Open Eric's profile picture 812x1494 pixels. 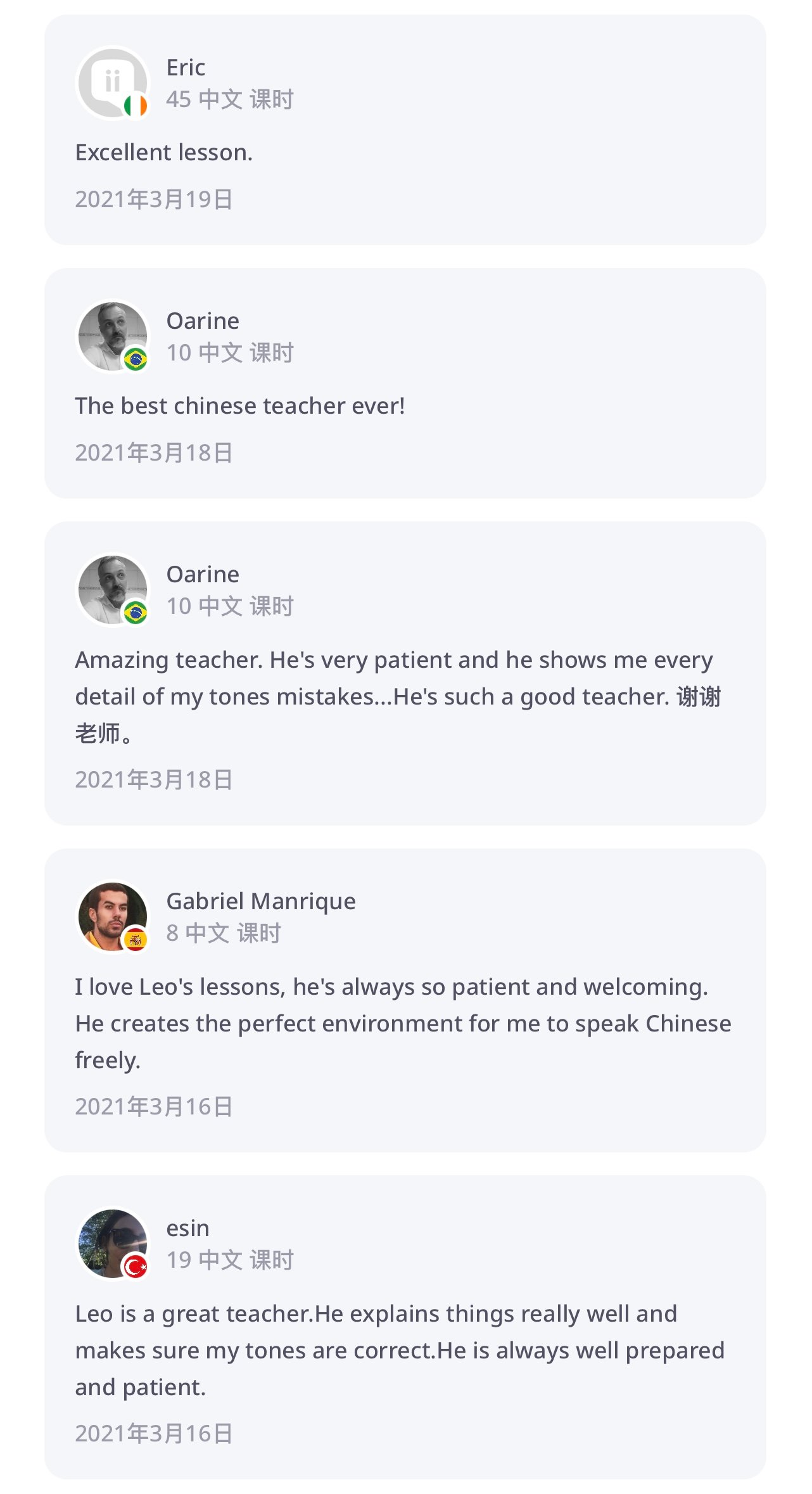click(x=113, y=82)
